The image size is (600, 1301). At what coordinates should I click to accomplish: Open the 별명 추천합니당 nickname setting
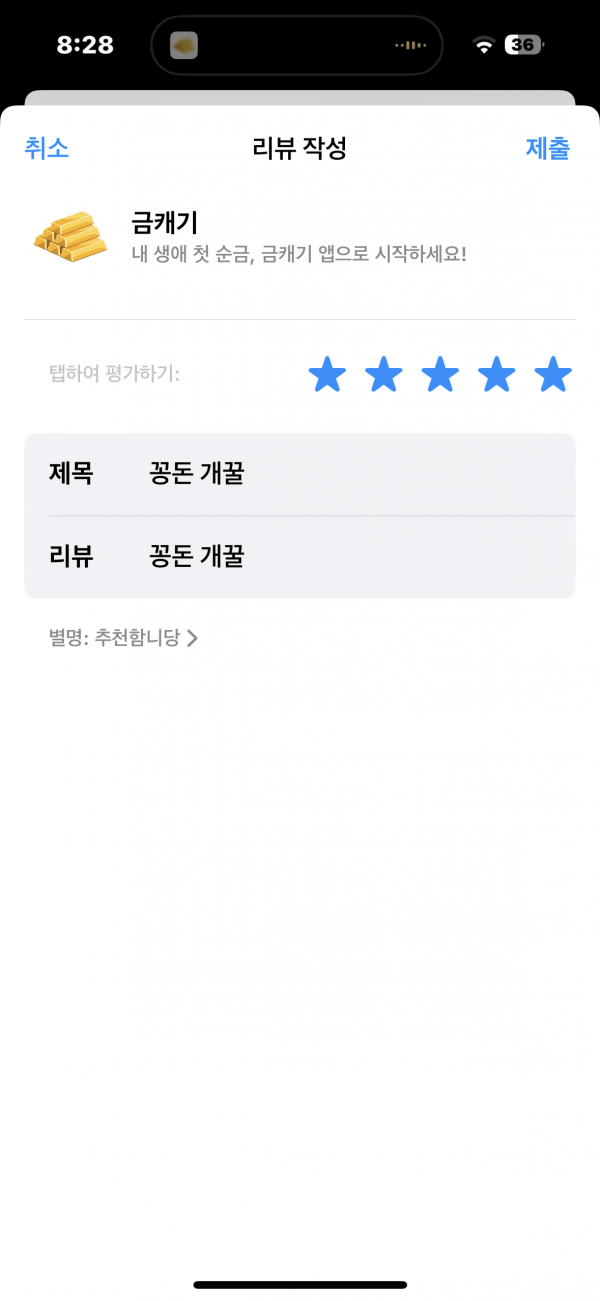coord(123,638)
